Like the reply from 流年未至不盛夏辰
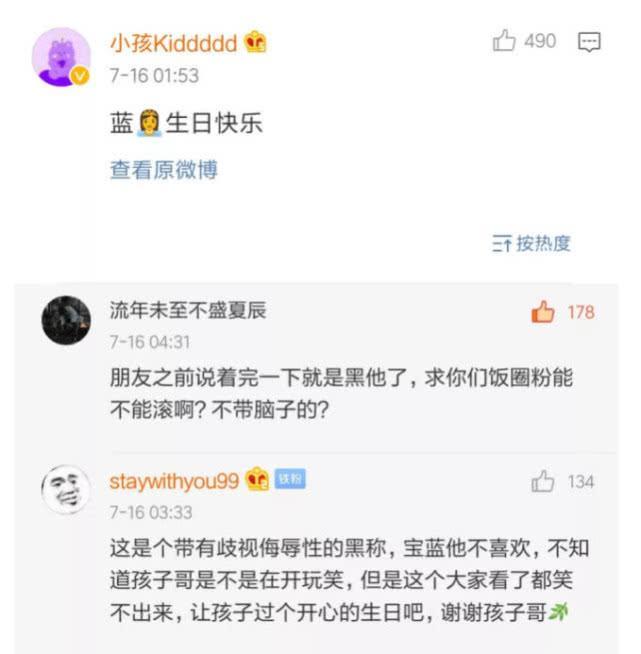Screen dimensions: 641x654 pyautogui.click(x=543, y=313)
